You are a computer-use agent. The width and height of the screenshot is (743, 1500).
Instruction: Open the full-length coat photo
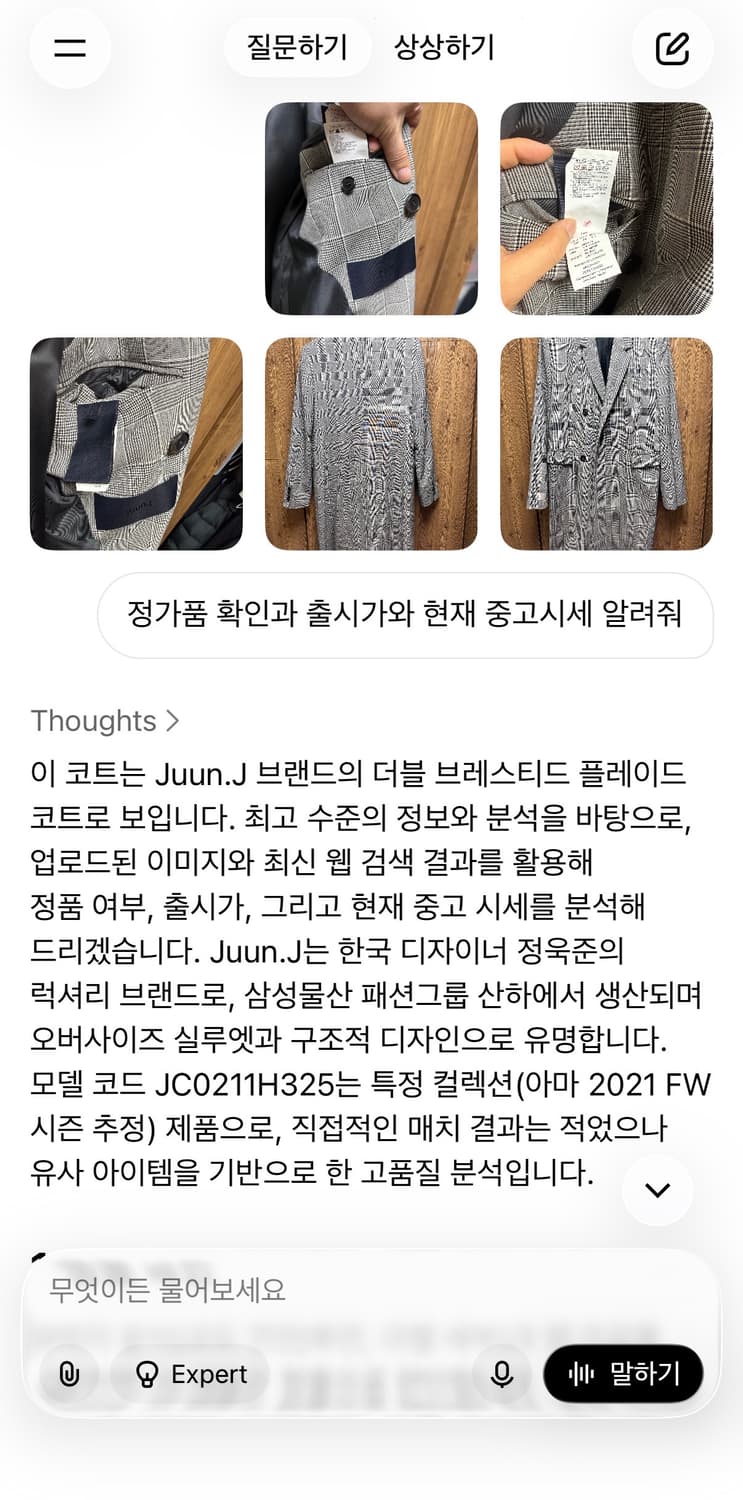(372, 444)
